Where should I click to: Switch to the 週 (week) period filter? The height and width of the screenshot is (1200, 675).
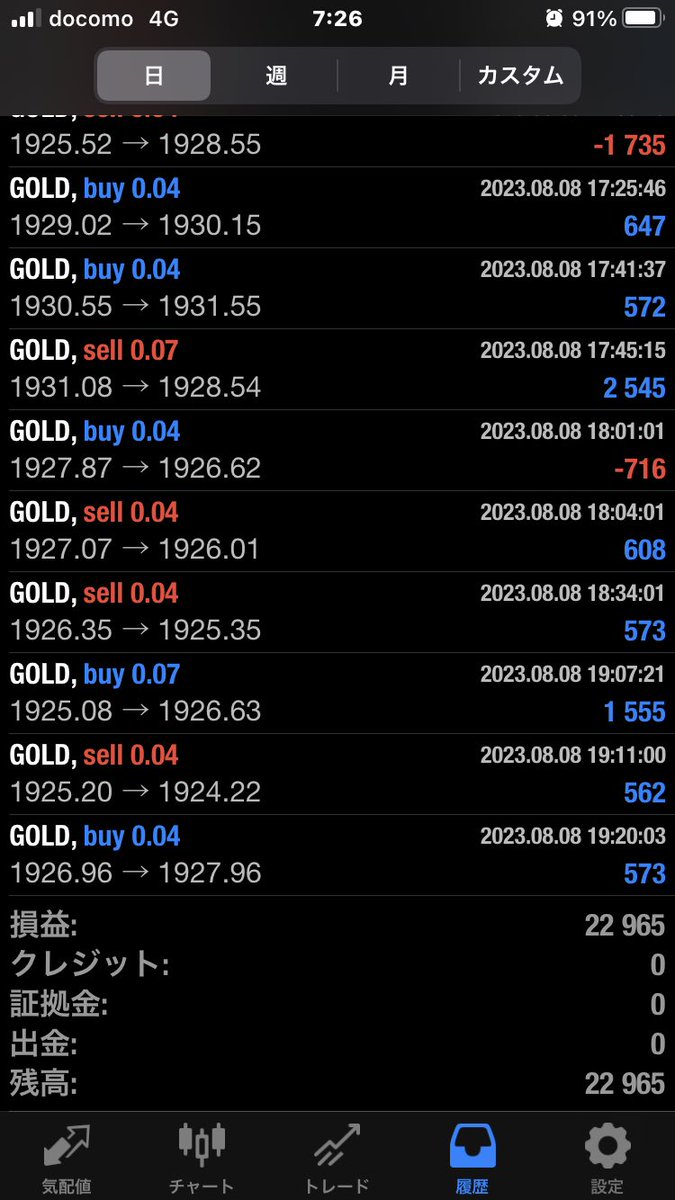pyautogui.click(x=276, y=76)
